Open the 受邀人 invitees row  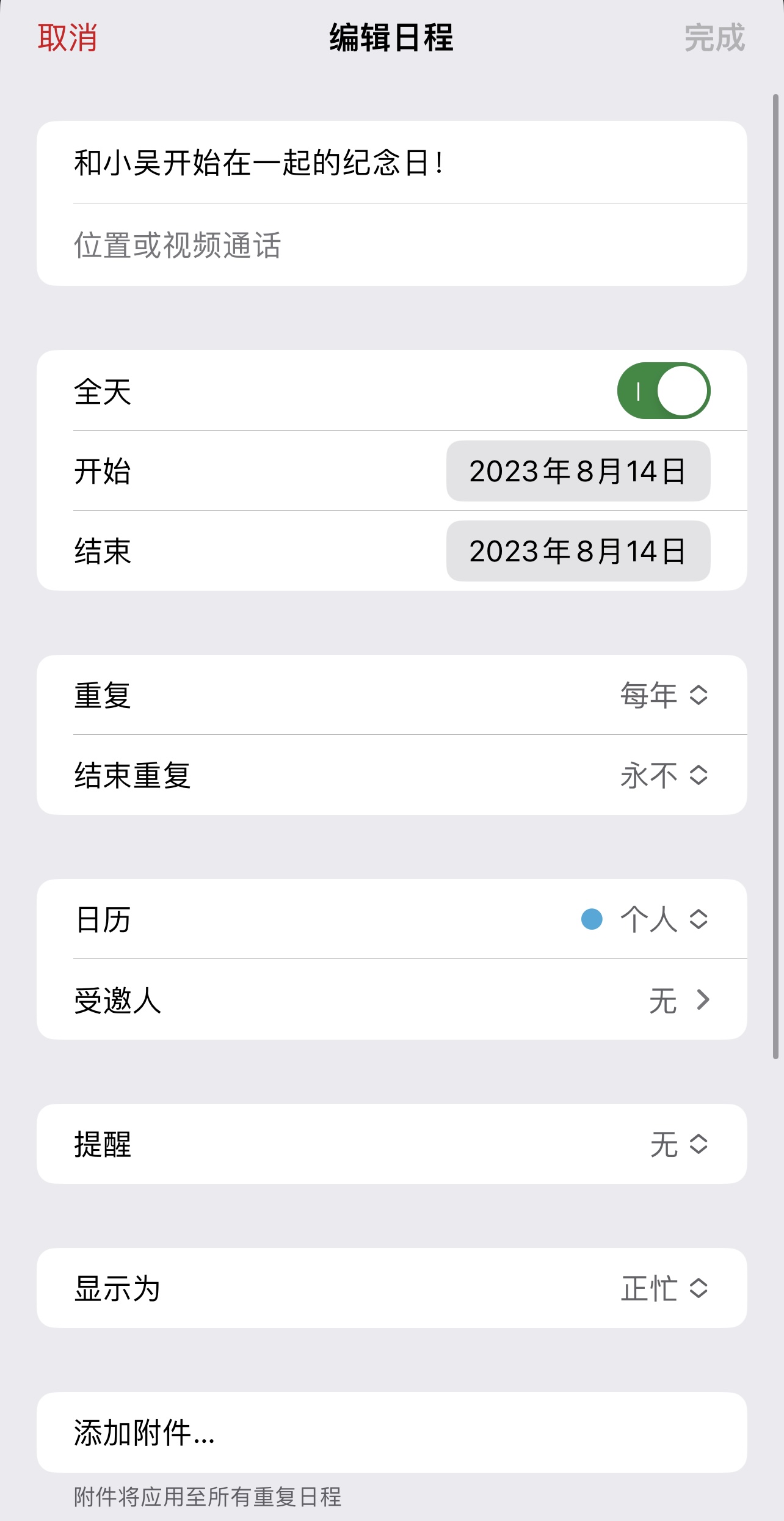(678, 1000)
